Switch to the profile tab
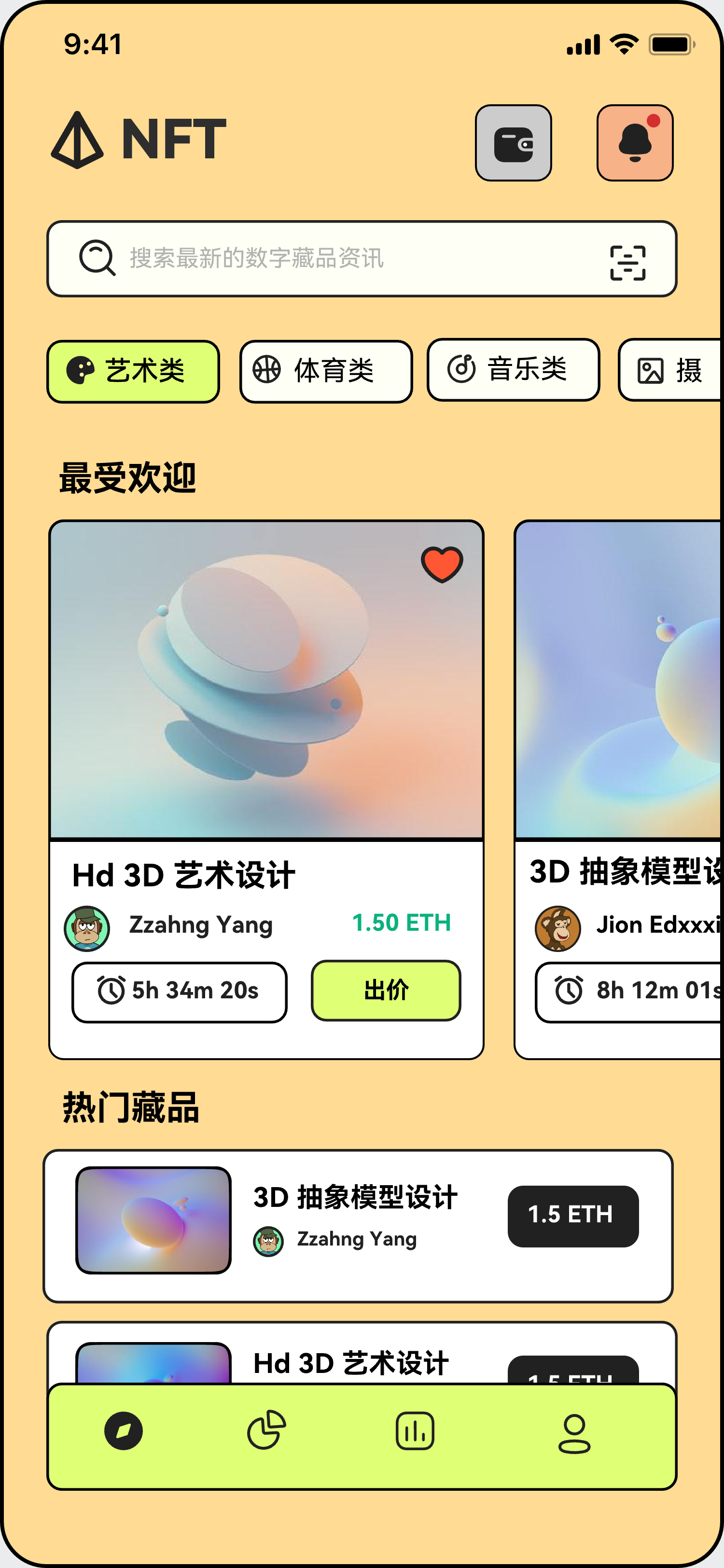This screenshot has height=1568, width=724. tap(574, 1433)
